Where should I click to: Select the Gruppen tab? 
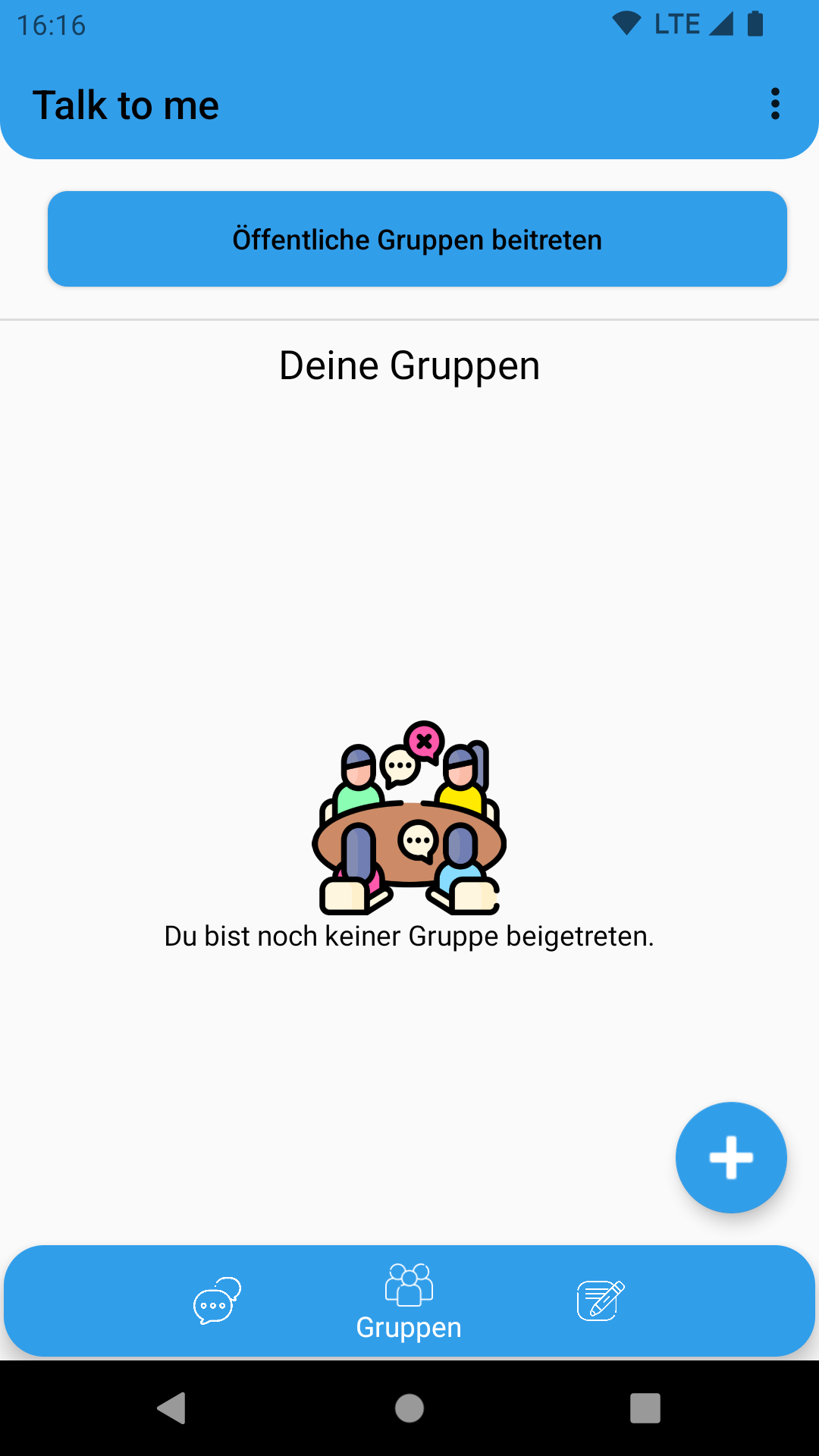pyautogui.click(x=409, y=1301)
